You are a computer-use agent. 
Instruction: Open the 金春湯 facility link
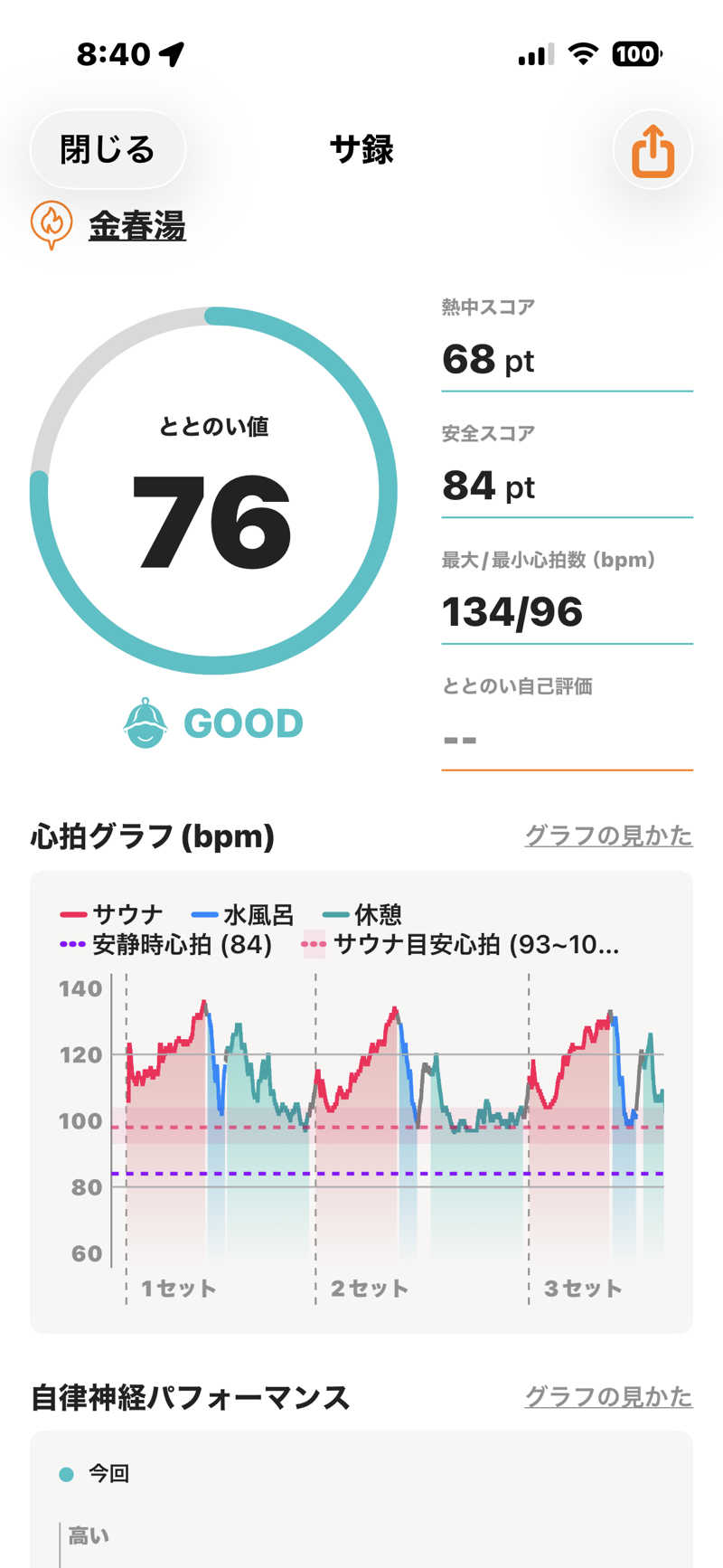137,225
